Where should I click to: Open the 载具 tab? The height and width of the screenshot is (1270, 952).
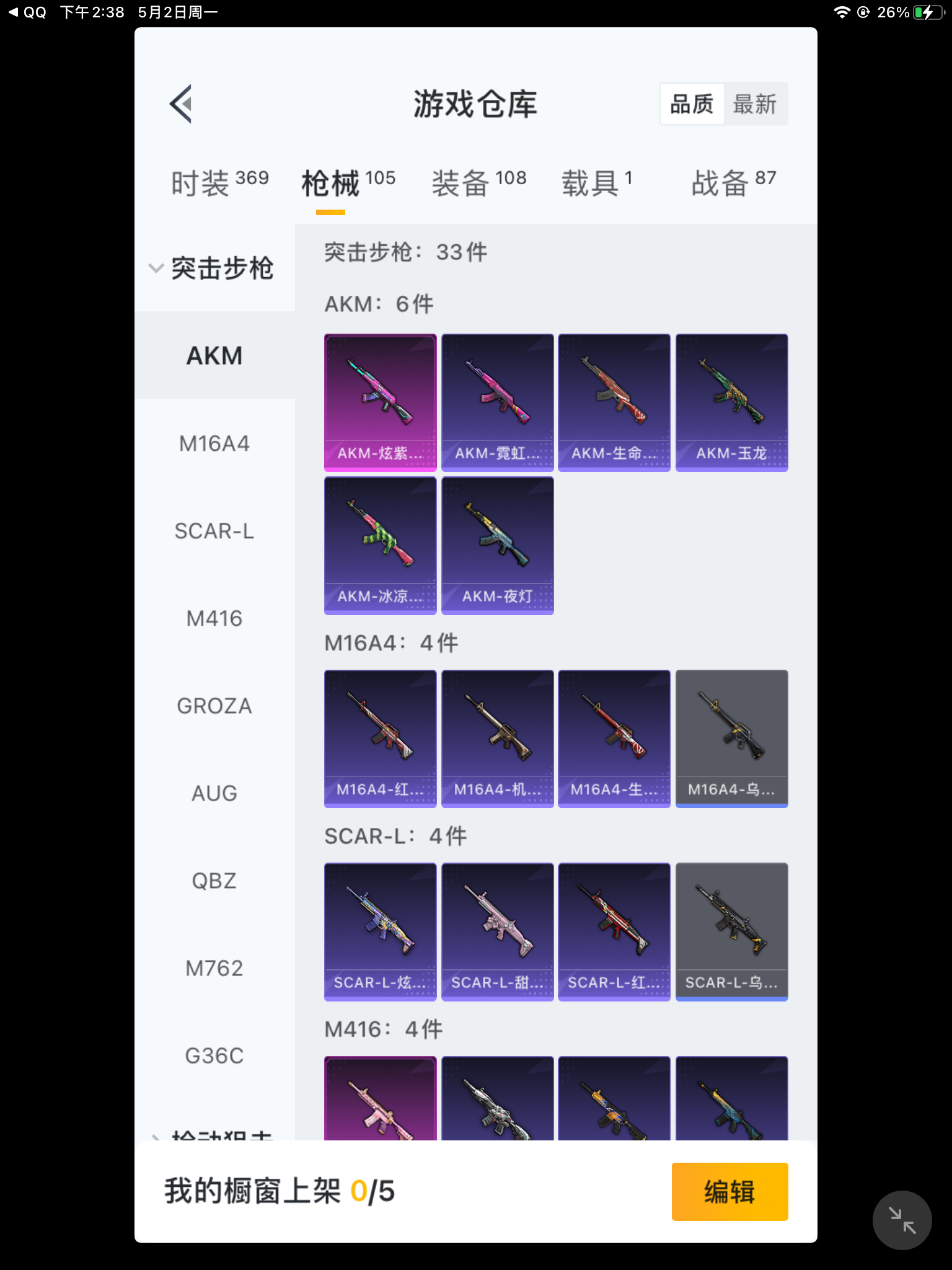pyautogui.click(x=597, y=183)
